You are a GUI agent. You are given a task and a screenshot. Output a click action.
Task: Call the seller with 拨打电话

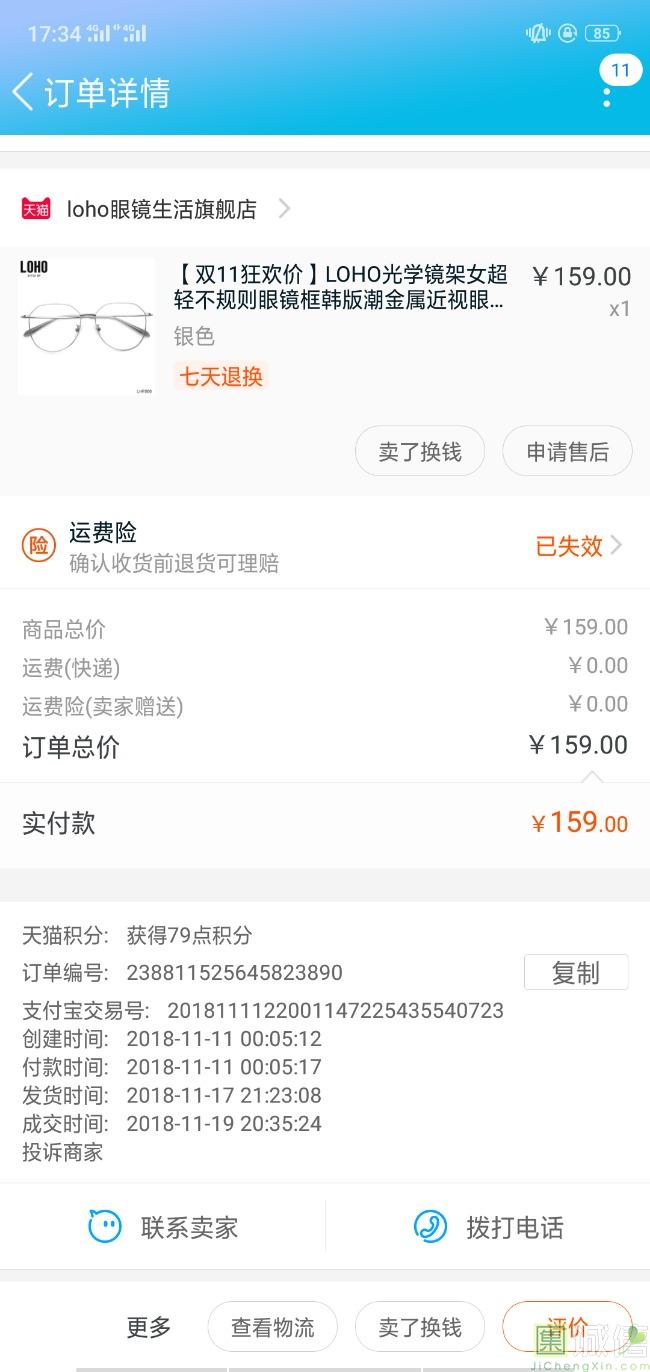pyautogui.click(x=488, y=1227)
